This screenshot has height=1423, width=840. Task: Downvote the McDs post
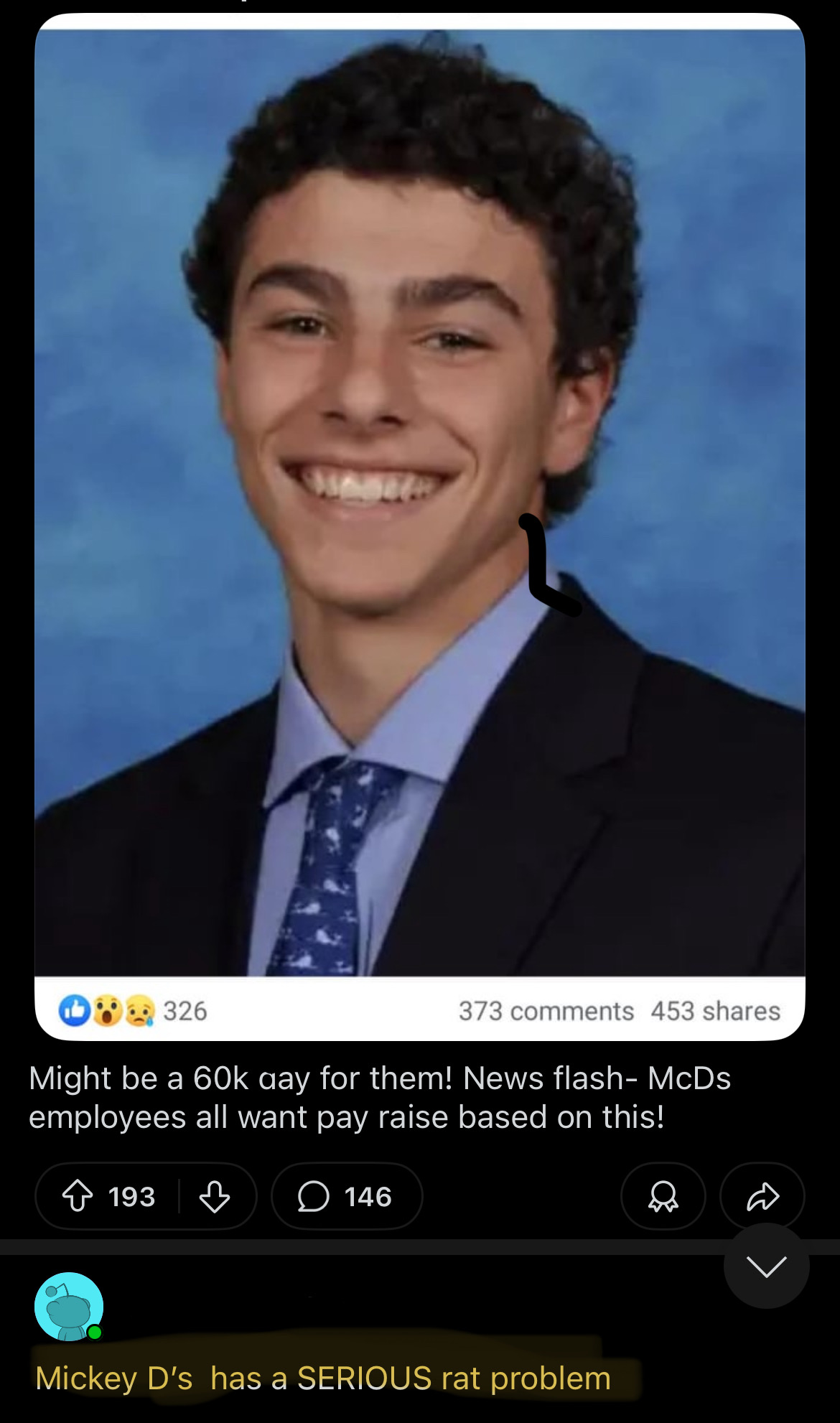coord(214,1197)
